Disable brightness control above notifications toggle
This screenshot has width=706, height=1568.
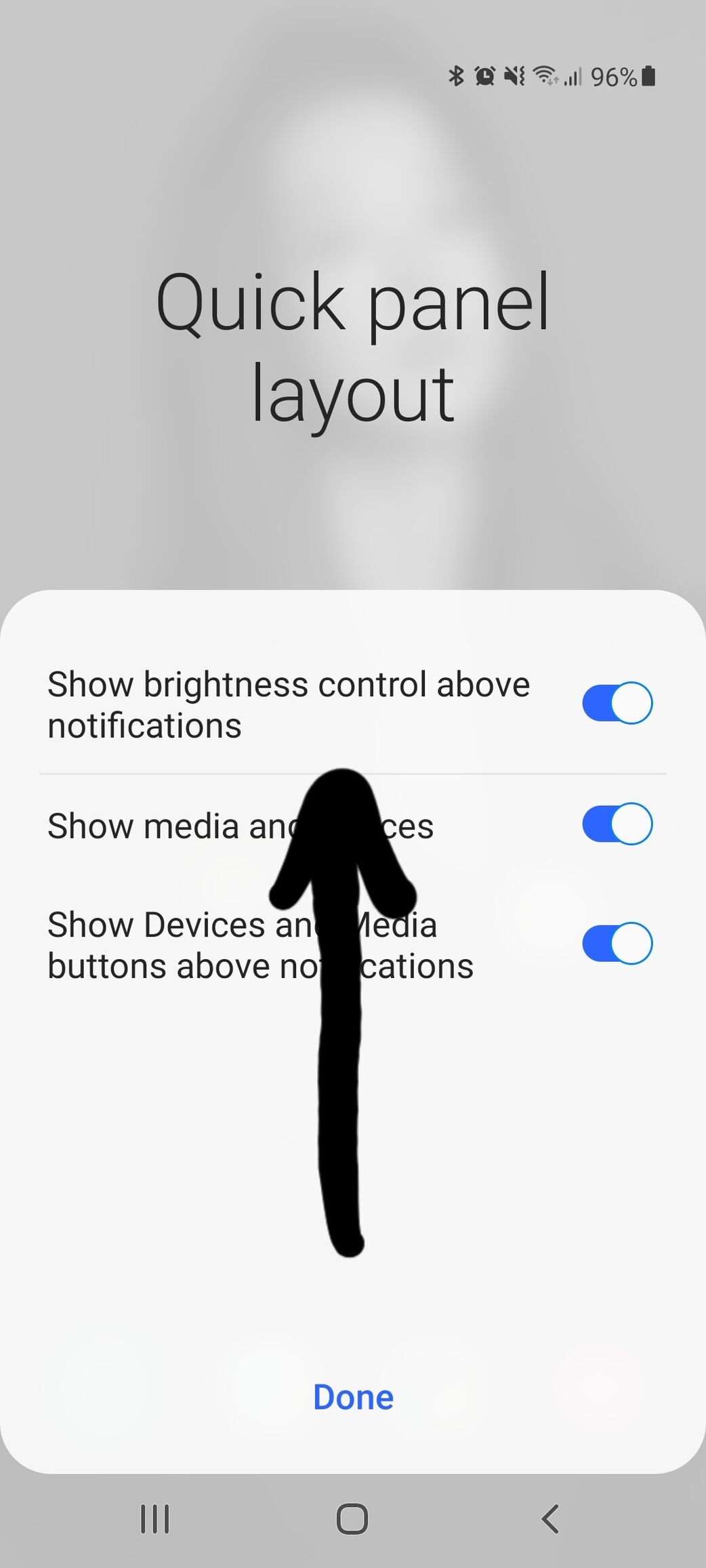tap(617, 703)
